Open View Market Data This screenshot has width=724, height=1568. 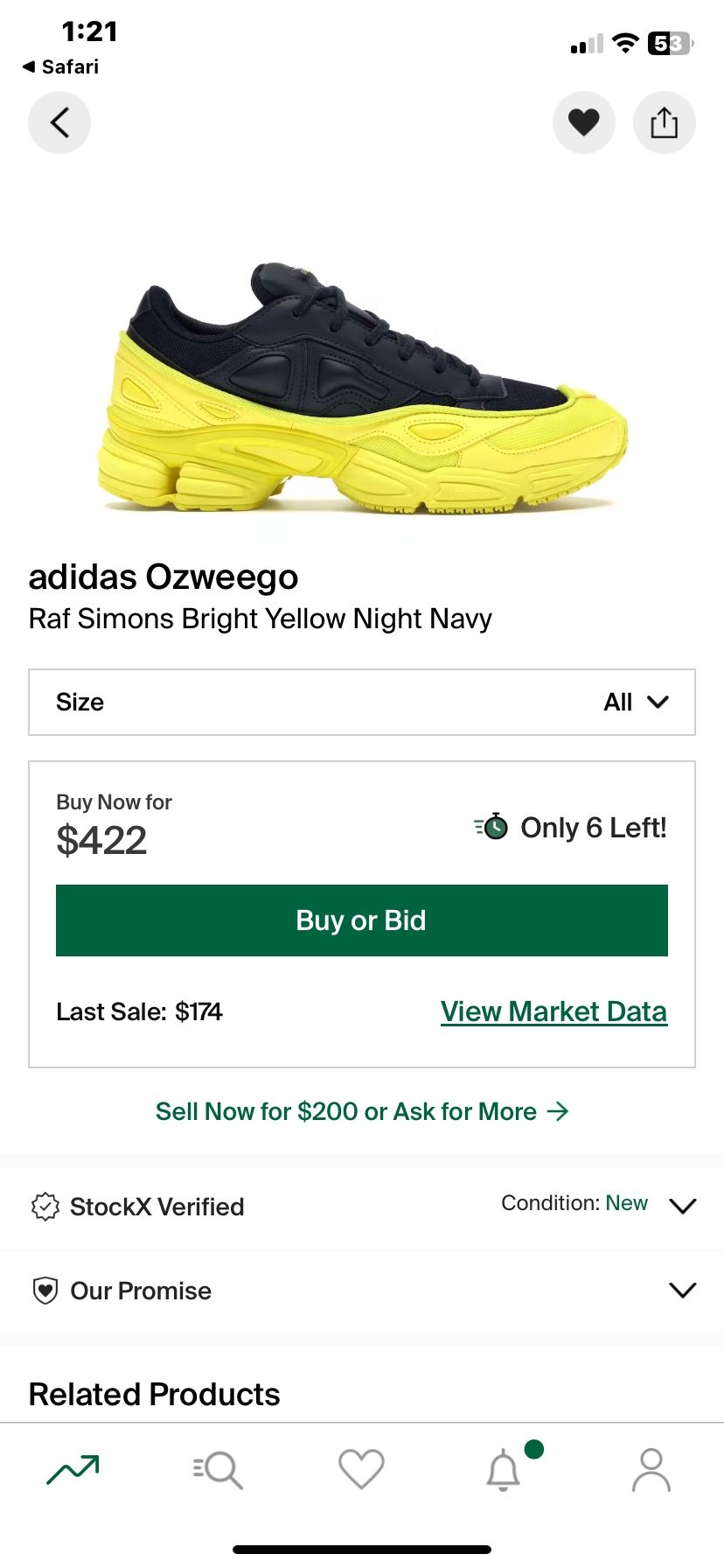[553, 1011]
